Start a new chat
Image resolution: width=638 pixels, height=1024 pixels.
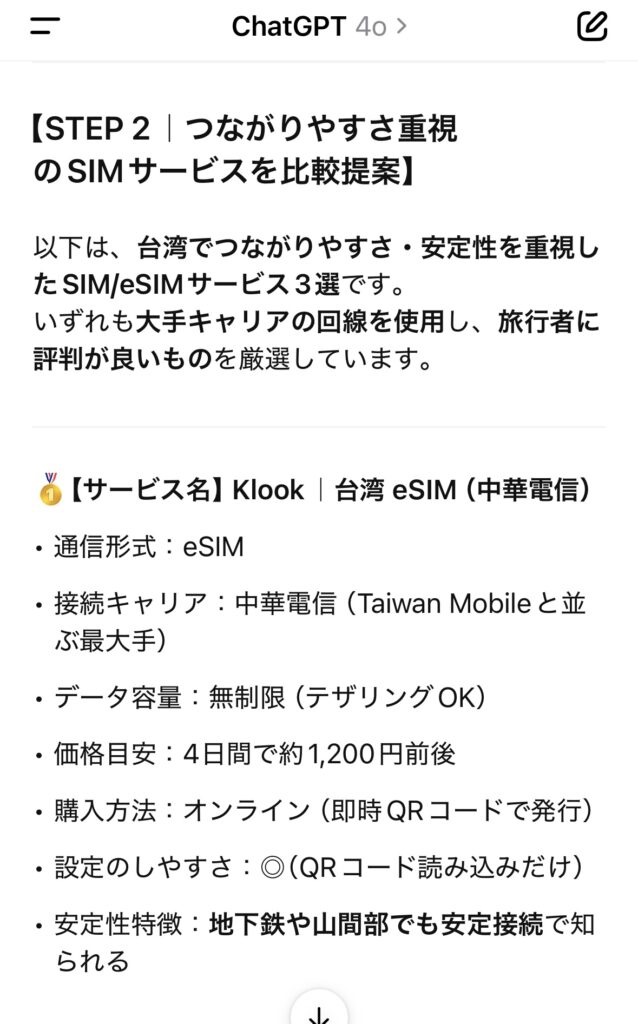coord(592,27)
